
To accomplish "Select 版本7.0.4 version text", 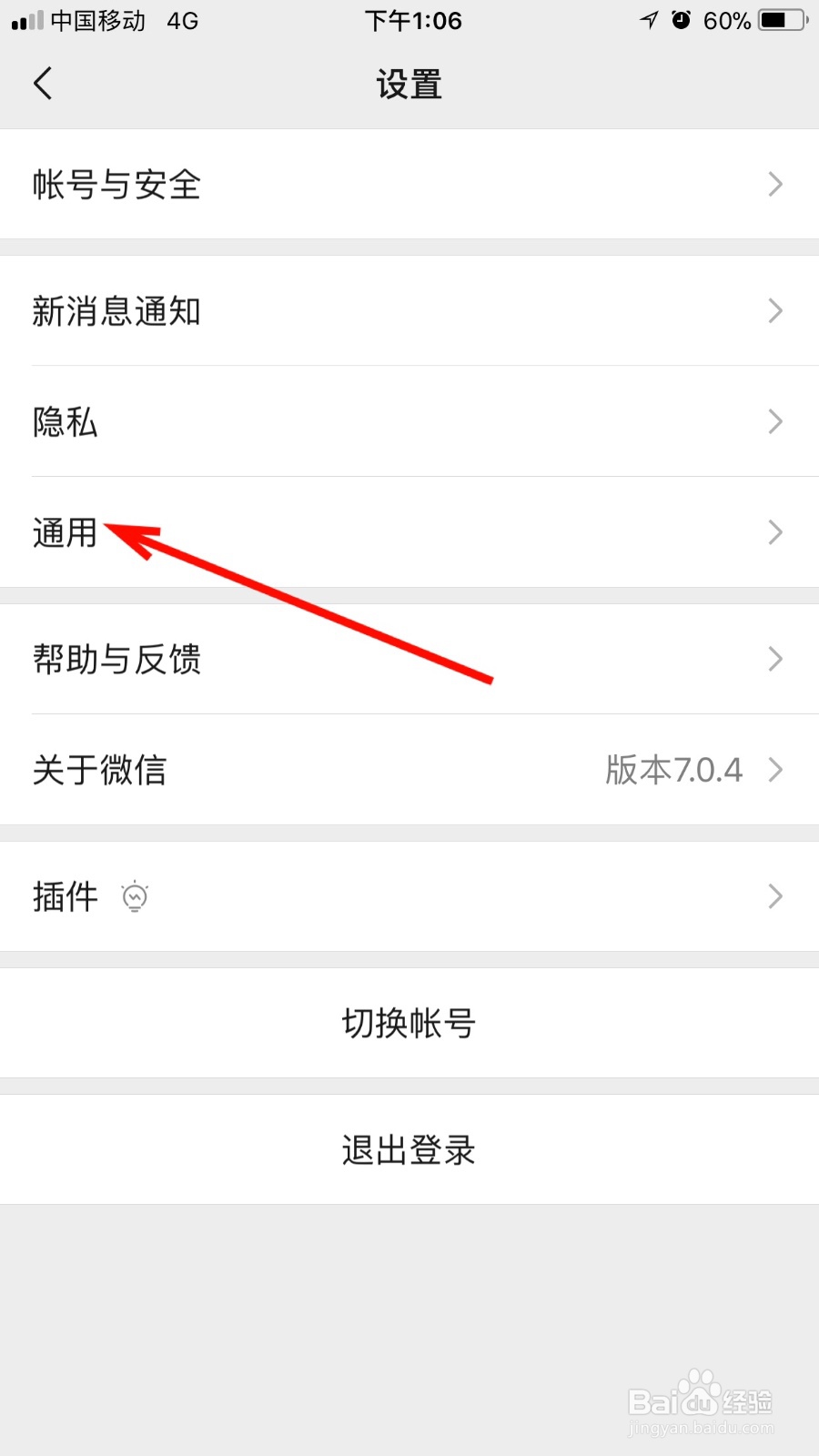I will coord(674,770).
